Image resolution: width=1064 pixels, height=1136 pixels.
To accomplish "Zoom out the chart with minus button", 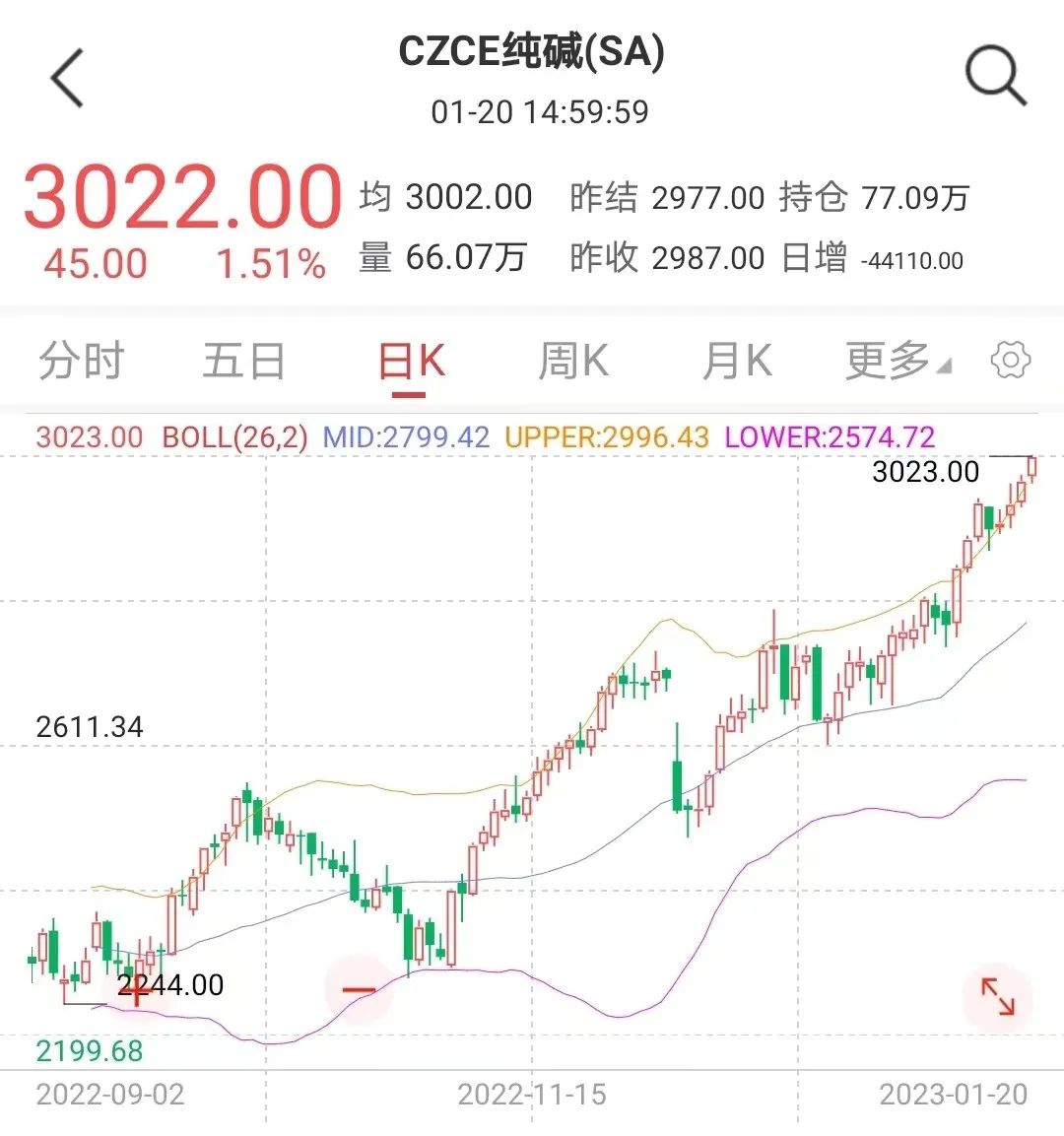I will (x=359, y=989).
